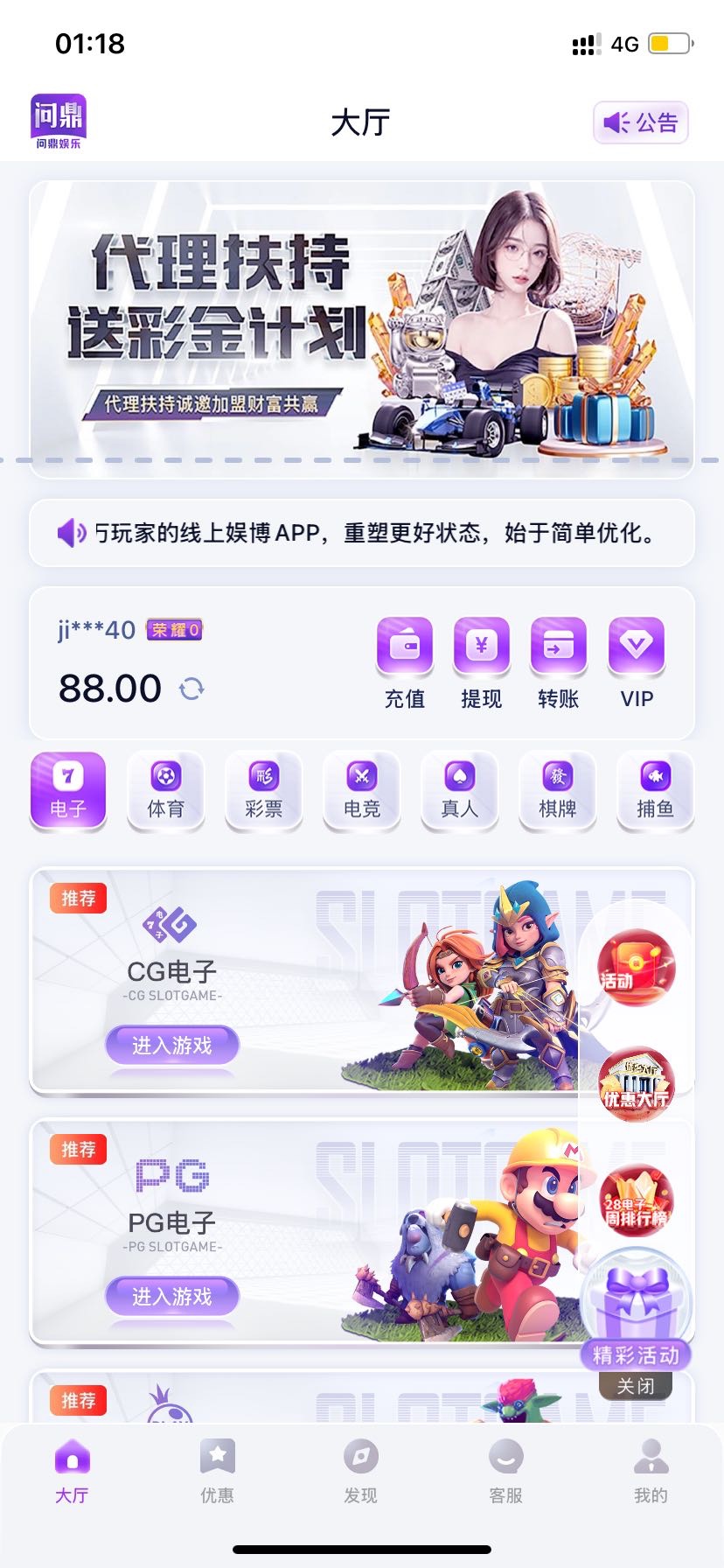This screenshot has height=1568, width=724.
Task: Open the 公告 announcements button
Action: click(640, 122)
